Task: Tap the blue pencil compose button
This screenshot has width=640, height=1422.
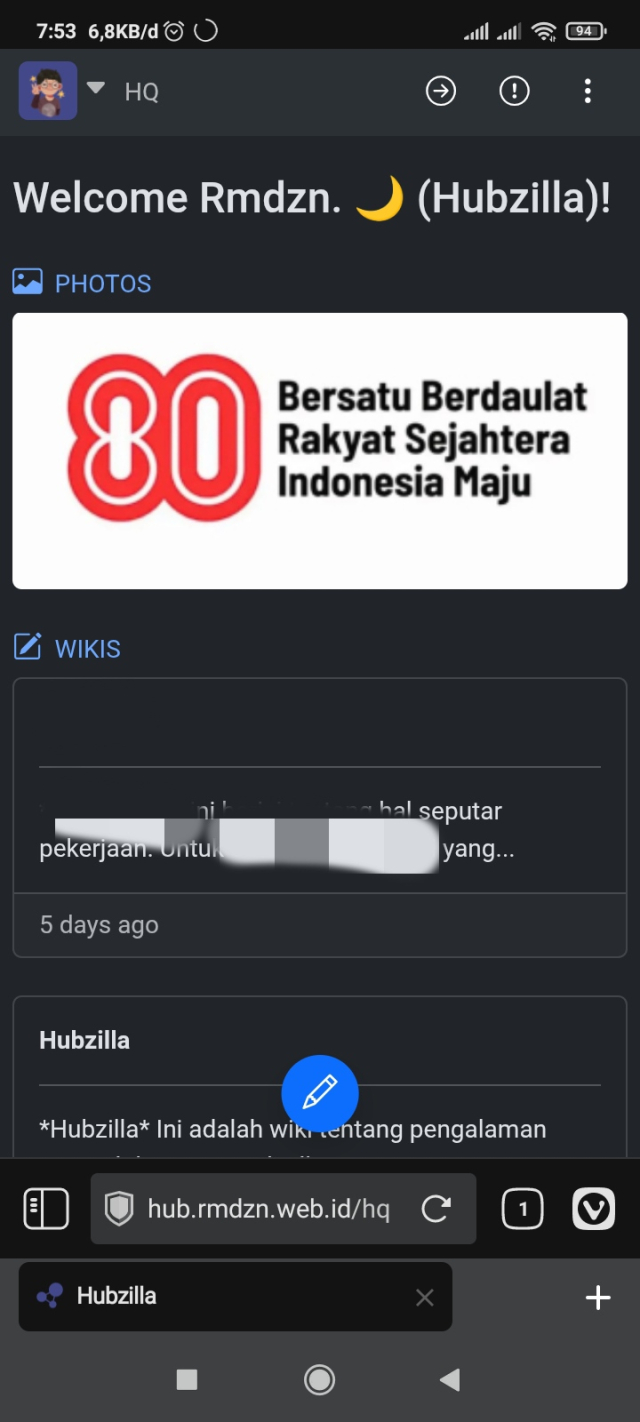Action: (320, 1093)
